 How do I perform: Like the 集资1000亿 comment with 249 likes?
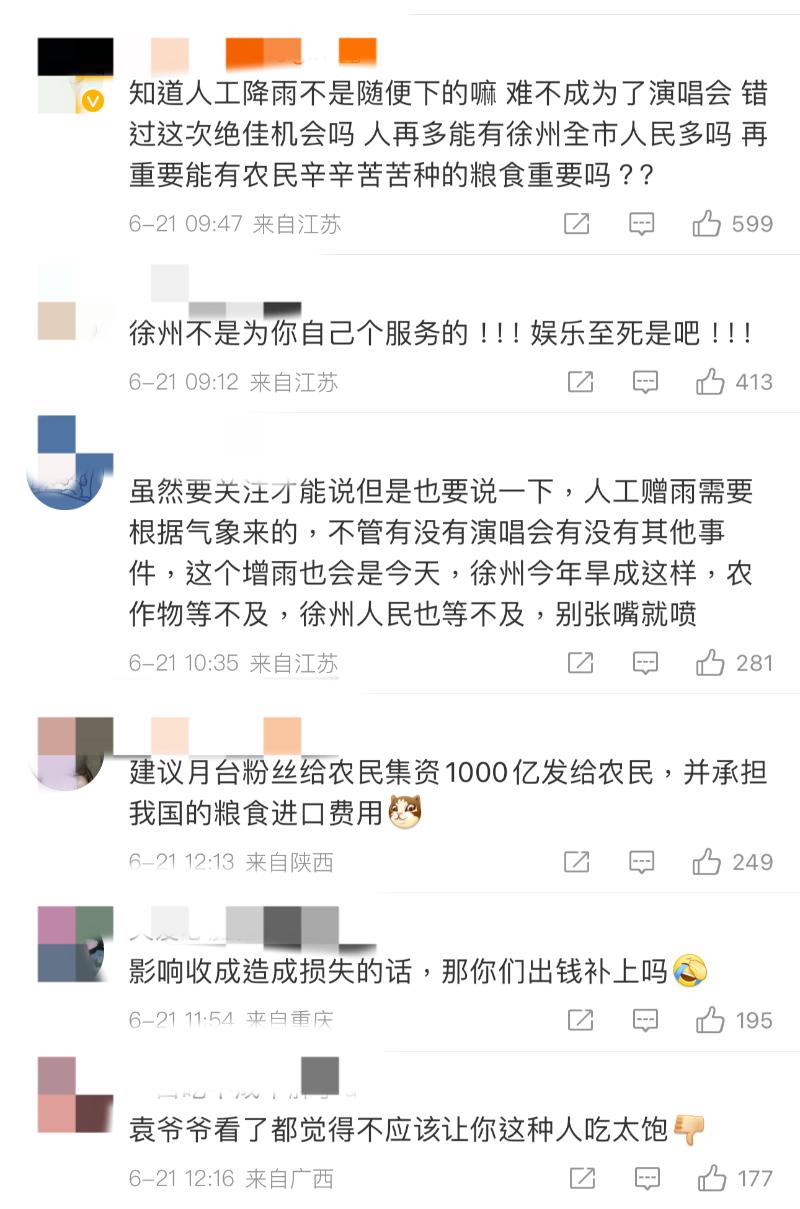click(x=707, y=862)
